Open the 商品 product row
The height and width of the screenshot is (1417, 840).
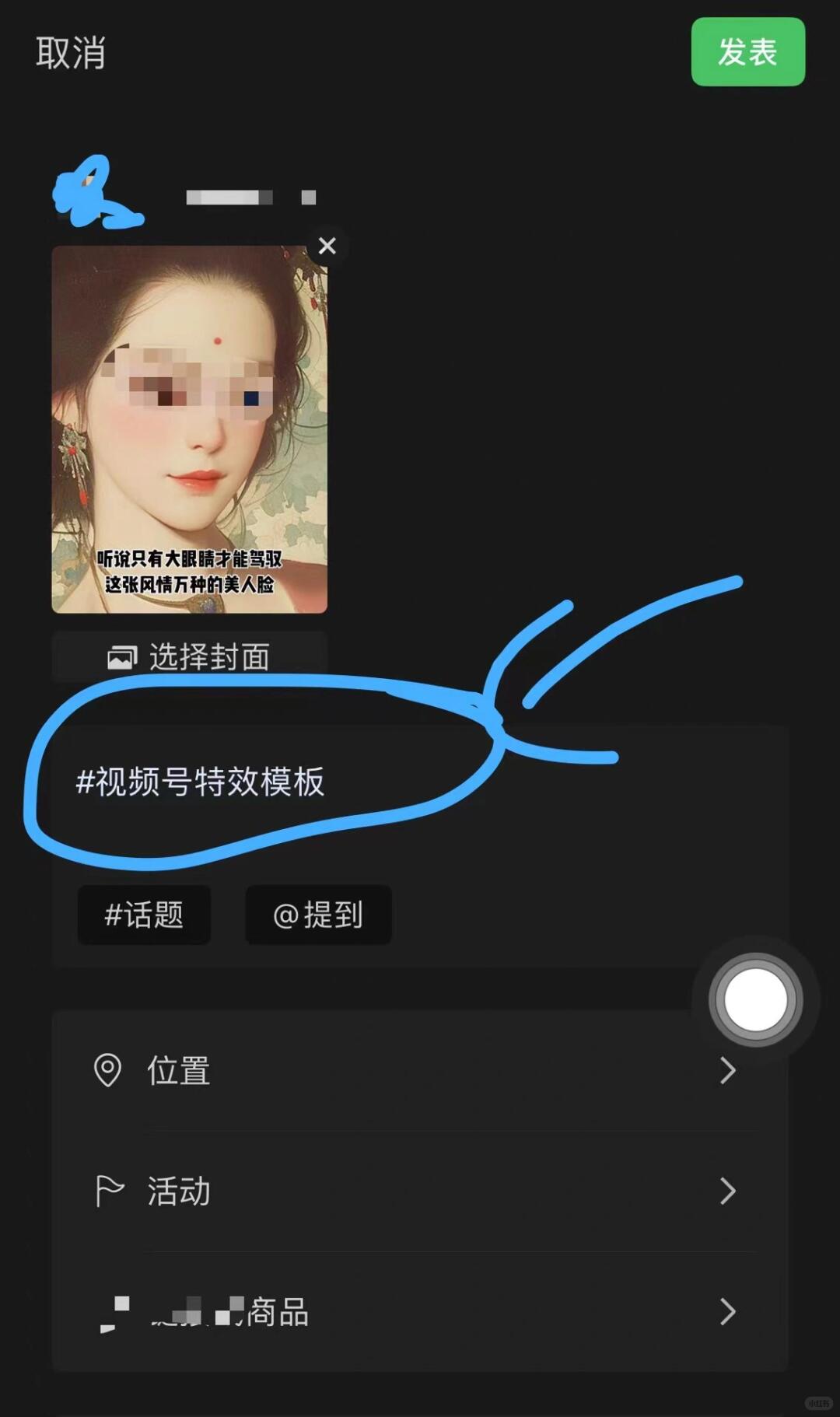tap(420, 1312)
